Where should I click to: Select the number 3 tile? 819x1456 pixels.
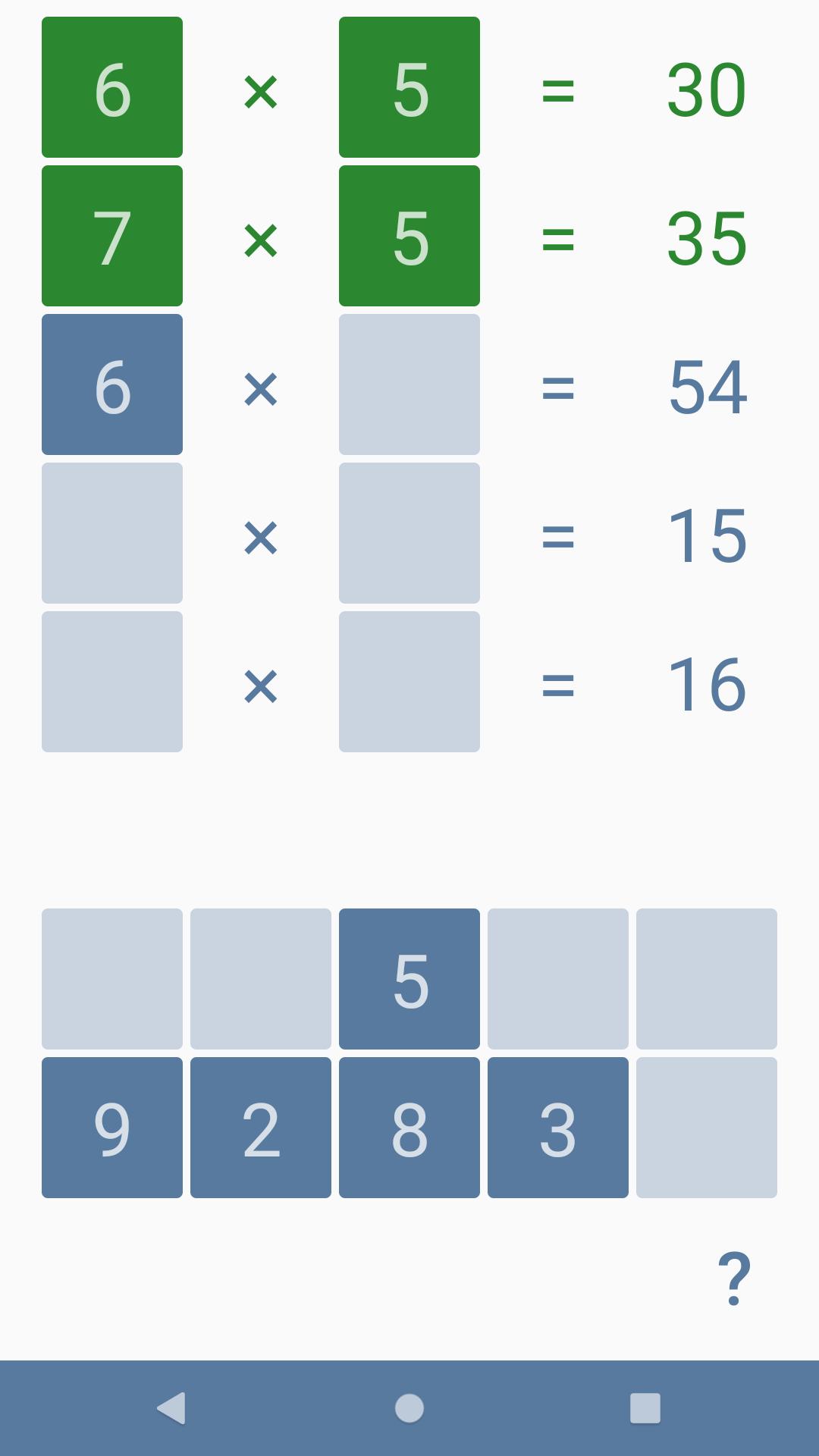click(558, 1128)
